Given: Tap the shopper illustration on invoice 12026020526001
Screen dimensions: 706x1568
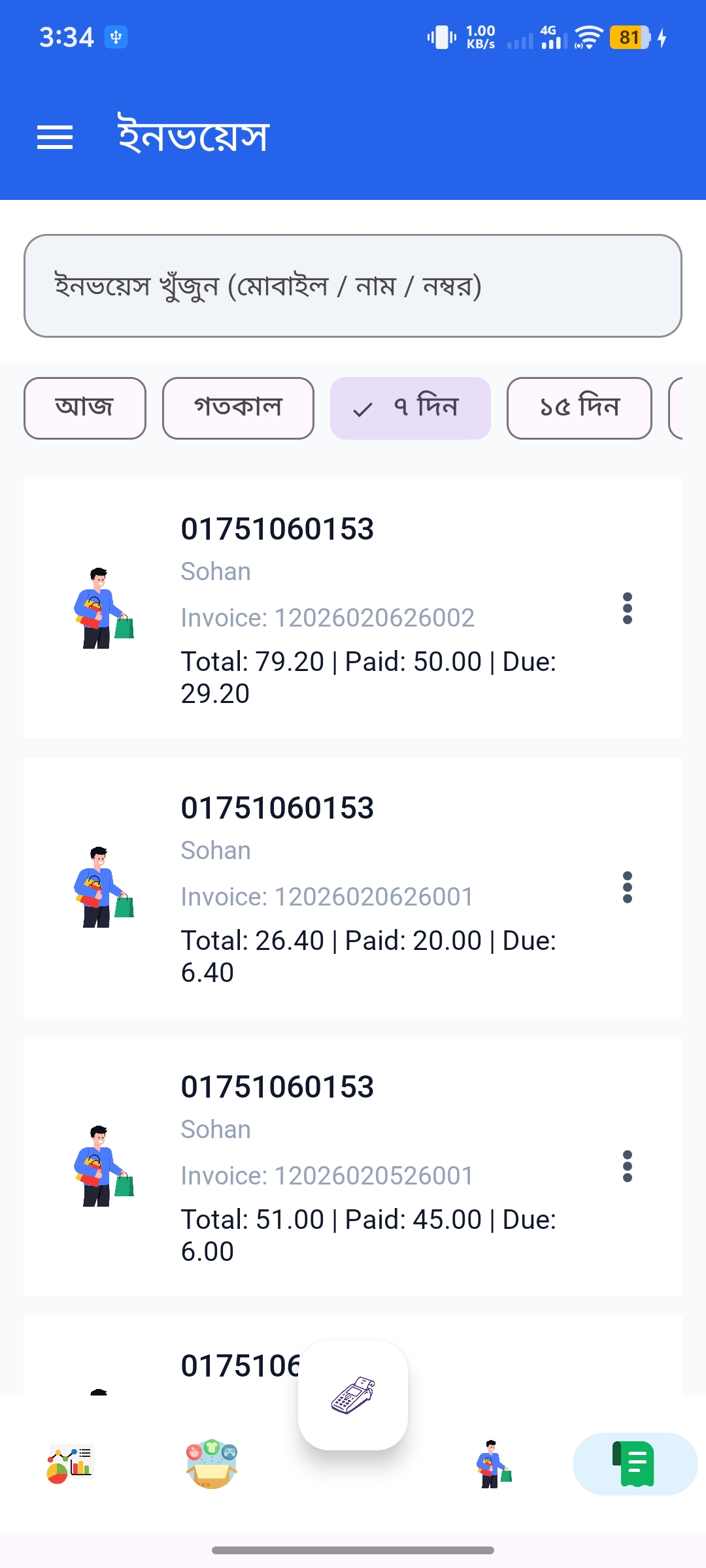Looking at the screenshot, I should coord(105,1166).
